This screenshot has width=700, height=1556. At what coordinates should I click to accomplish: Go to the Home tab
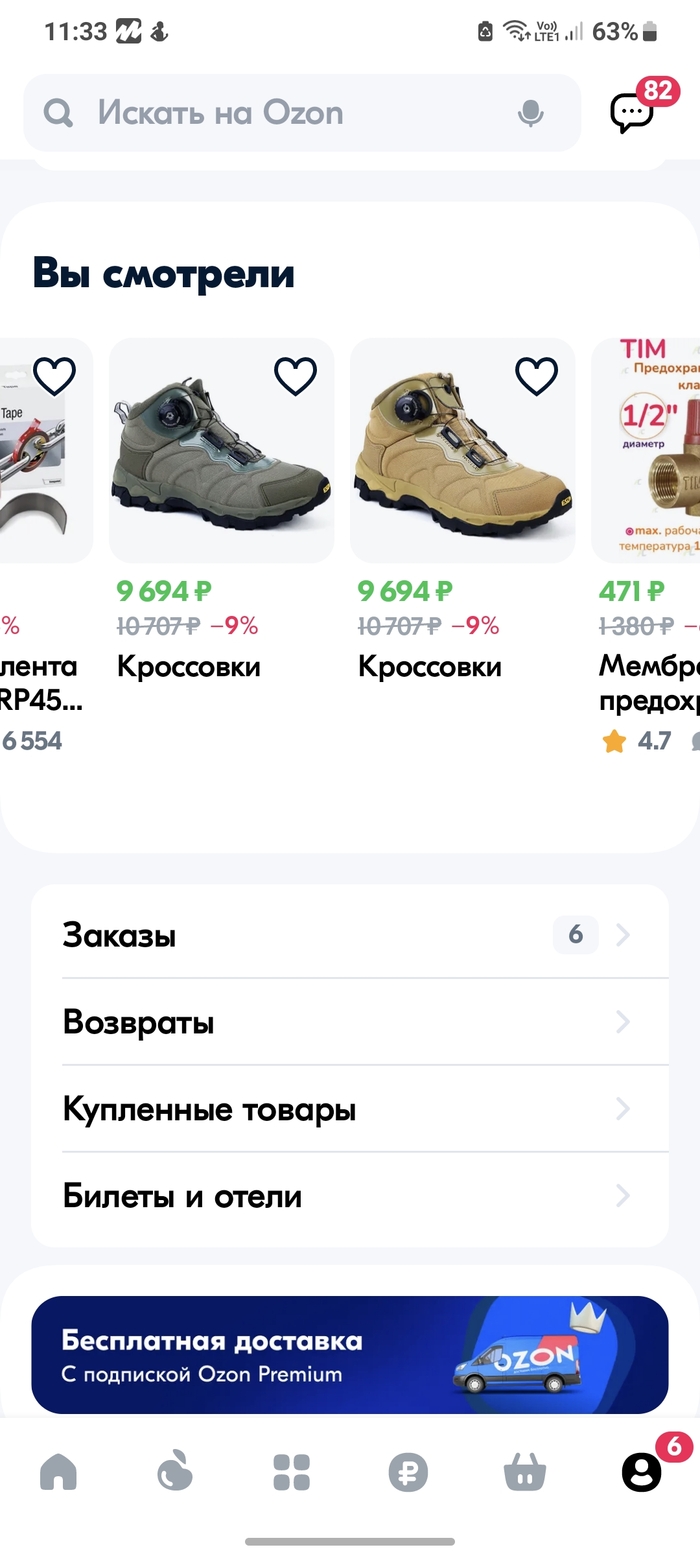(58, 1471)
